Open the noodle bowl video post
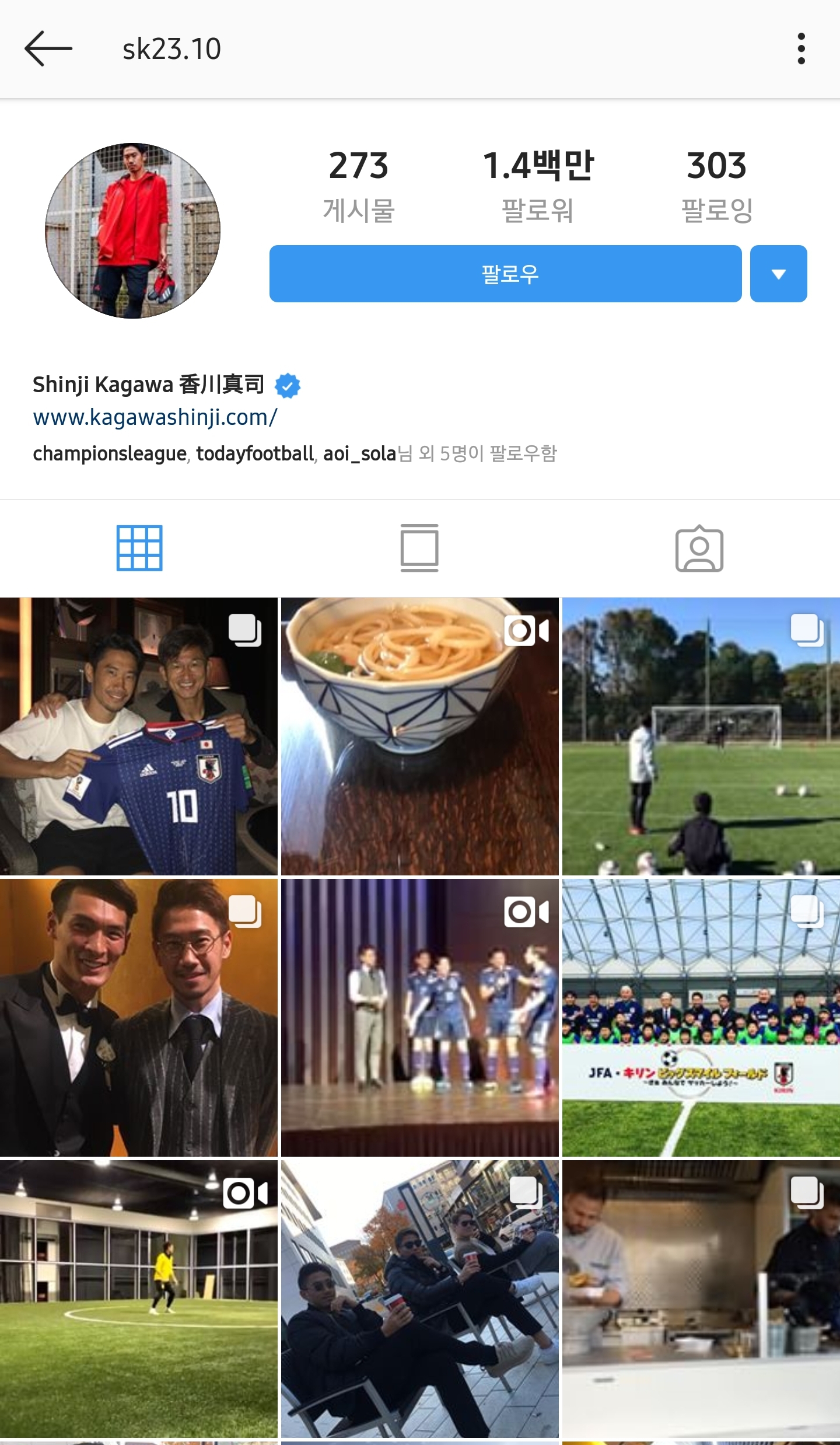Screen dimensions: 840x1445 click(x=420, y=736)
